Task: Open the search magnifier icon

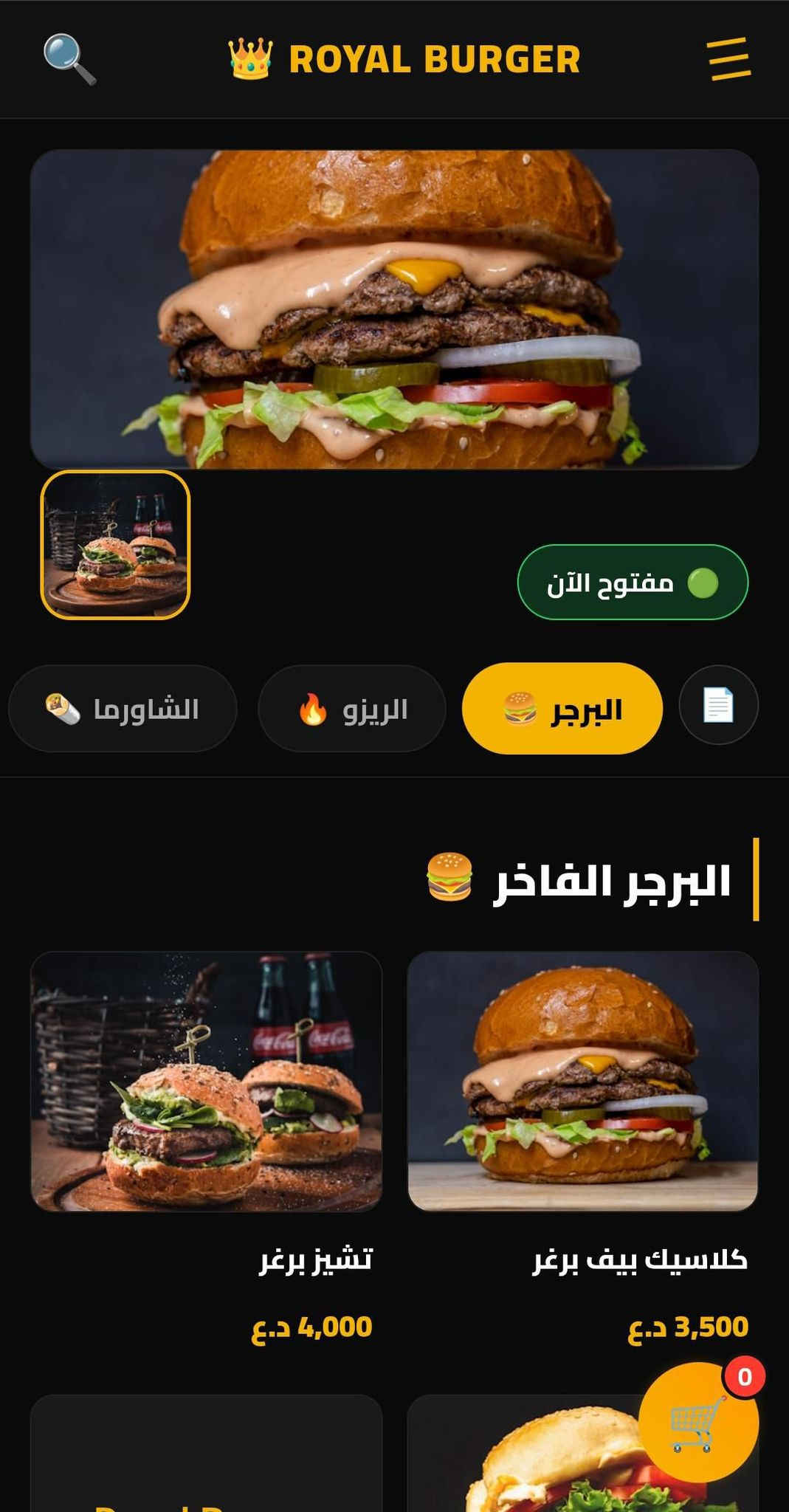Action: (x=69, y=59)
